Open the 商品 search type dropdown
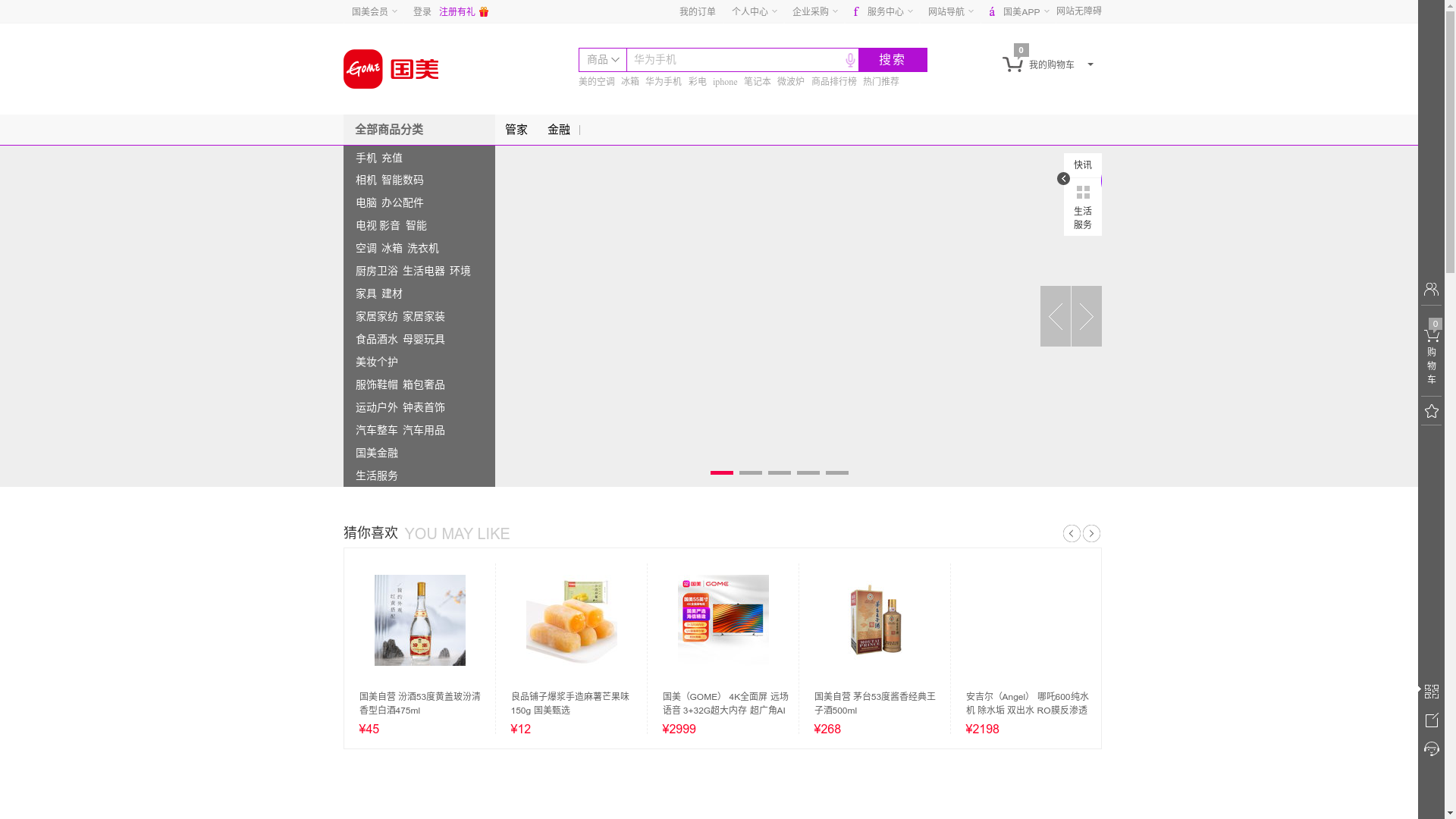 click(x=602, y=60)
